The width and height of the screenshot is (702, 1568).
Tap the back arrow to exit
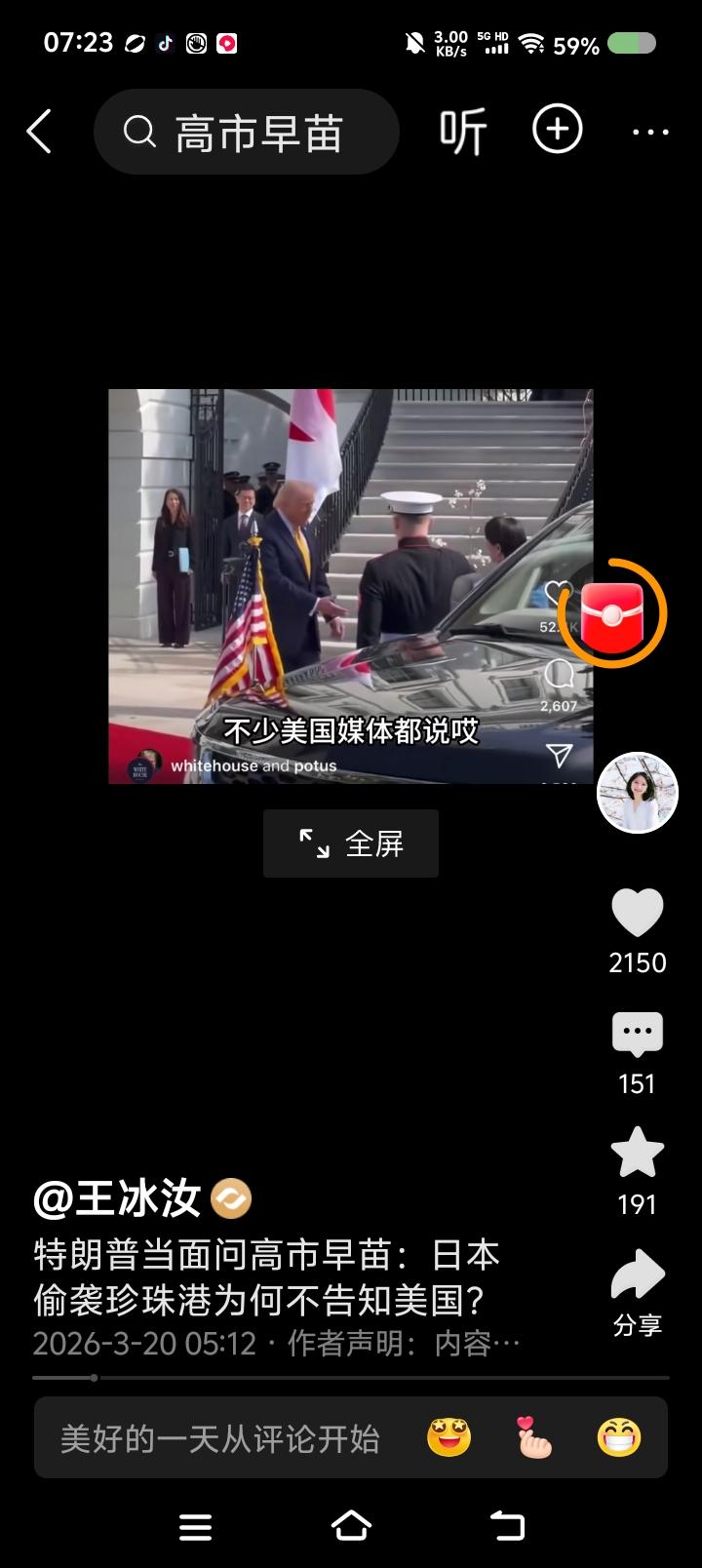coord(39,131)
